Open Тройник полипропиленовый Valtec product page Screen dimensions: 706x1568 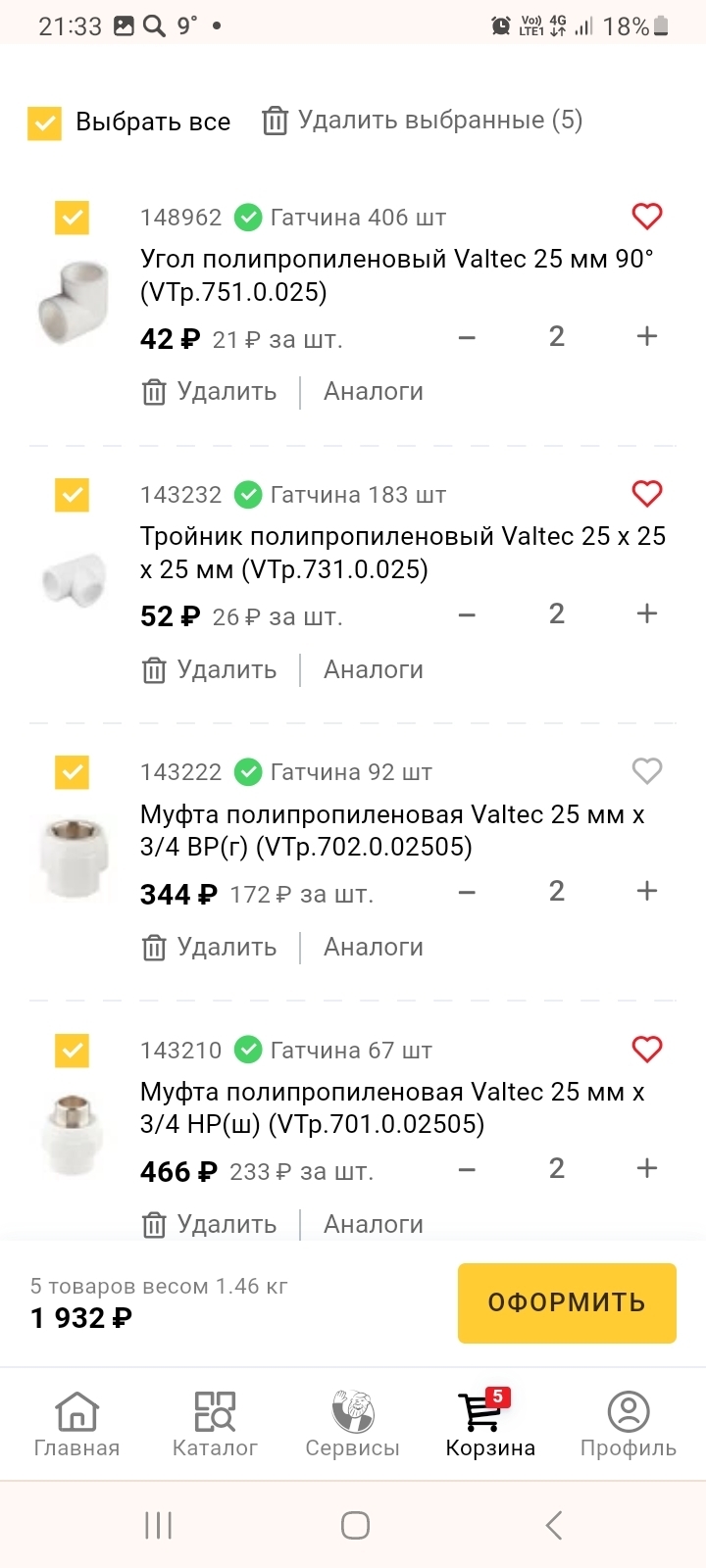coord(403,553)
